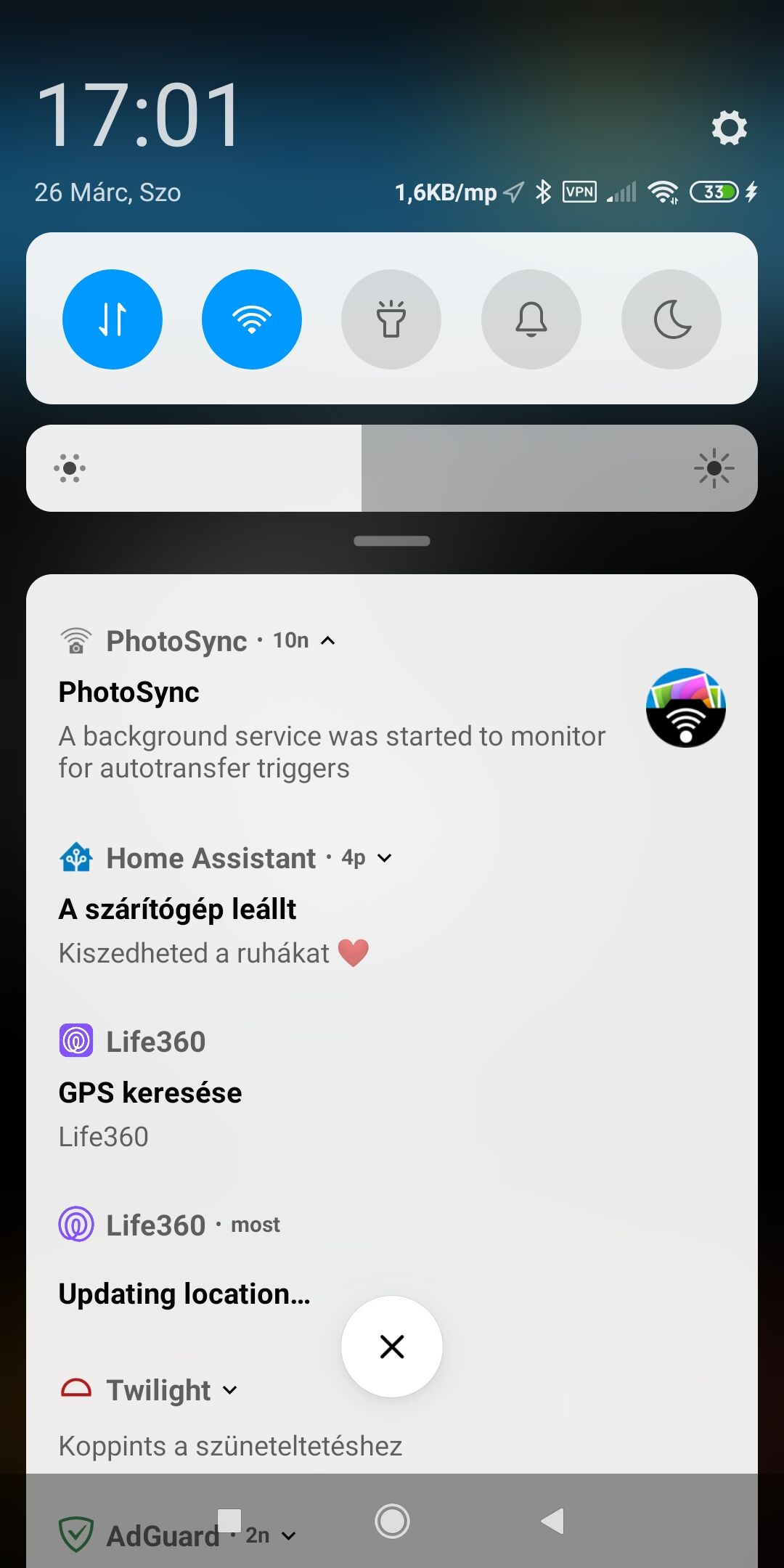The height and width of the screenshot is (1568, 784).
Task: Open settings via the gear icon
Action: tap(729, 128)
